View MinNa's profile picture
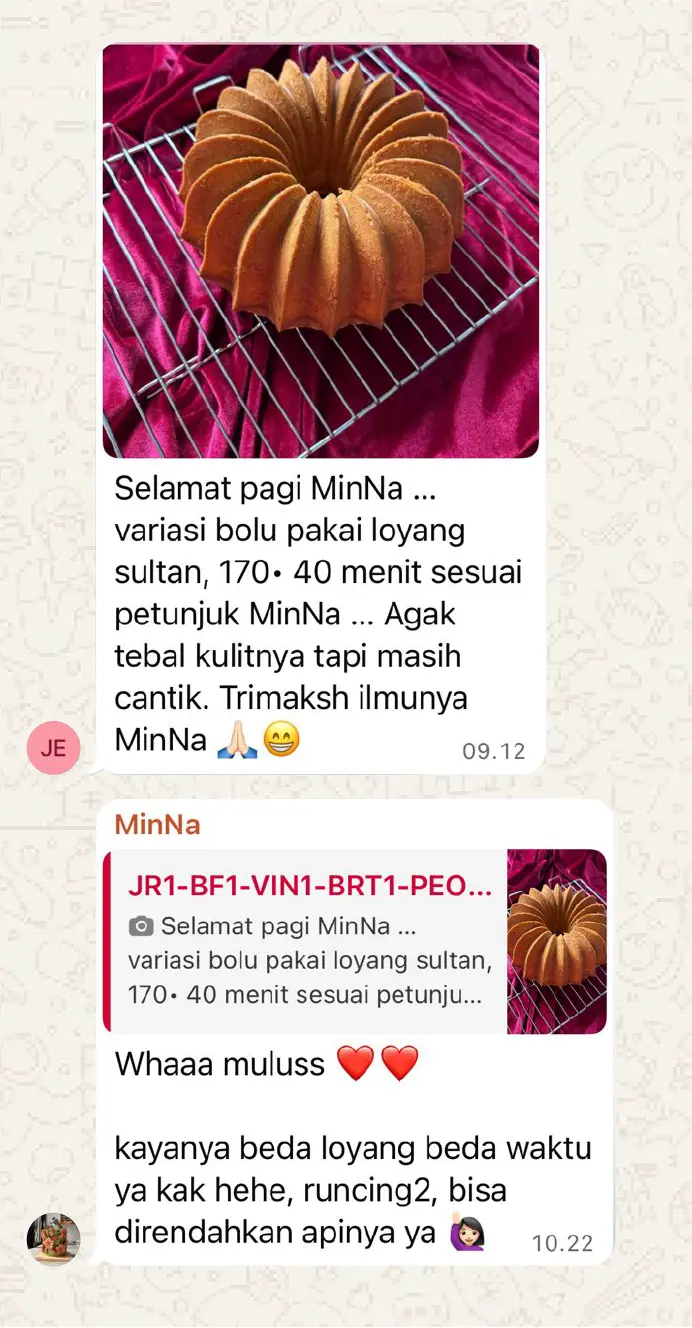 tap(53, 1240)
